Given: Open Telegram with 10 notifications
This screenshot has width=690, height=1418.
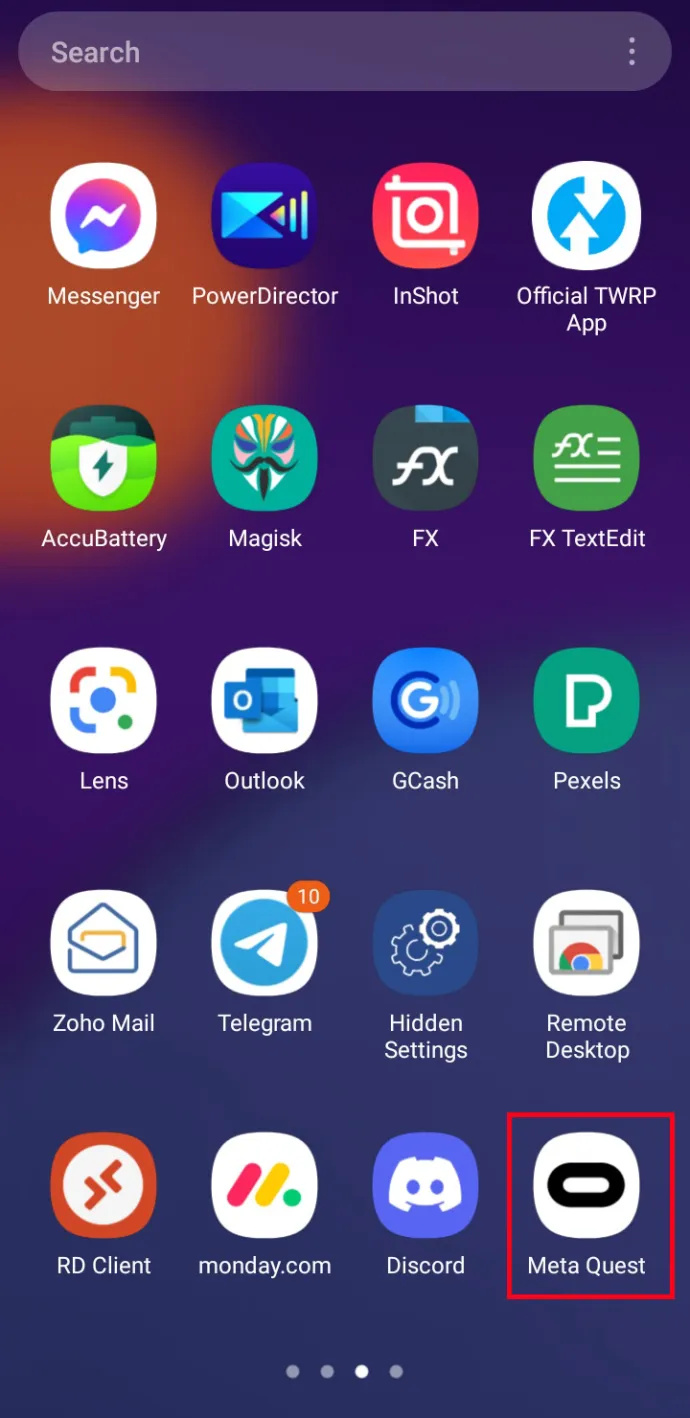Looking at the screenshot, I should (x=265, y=943).
